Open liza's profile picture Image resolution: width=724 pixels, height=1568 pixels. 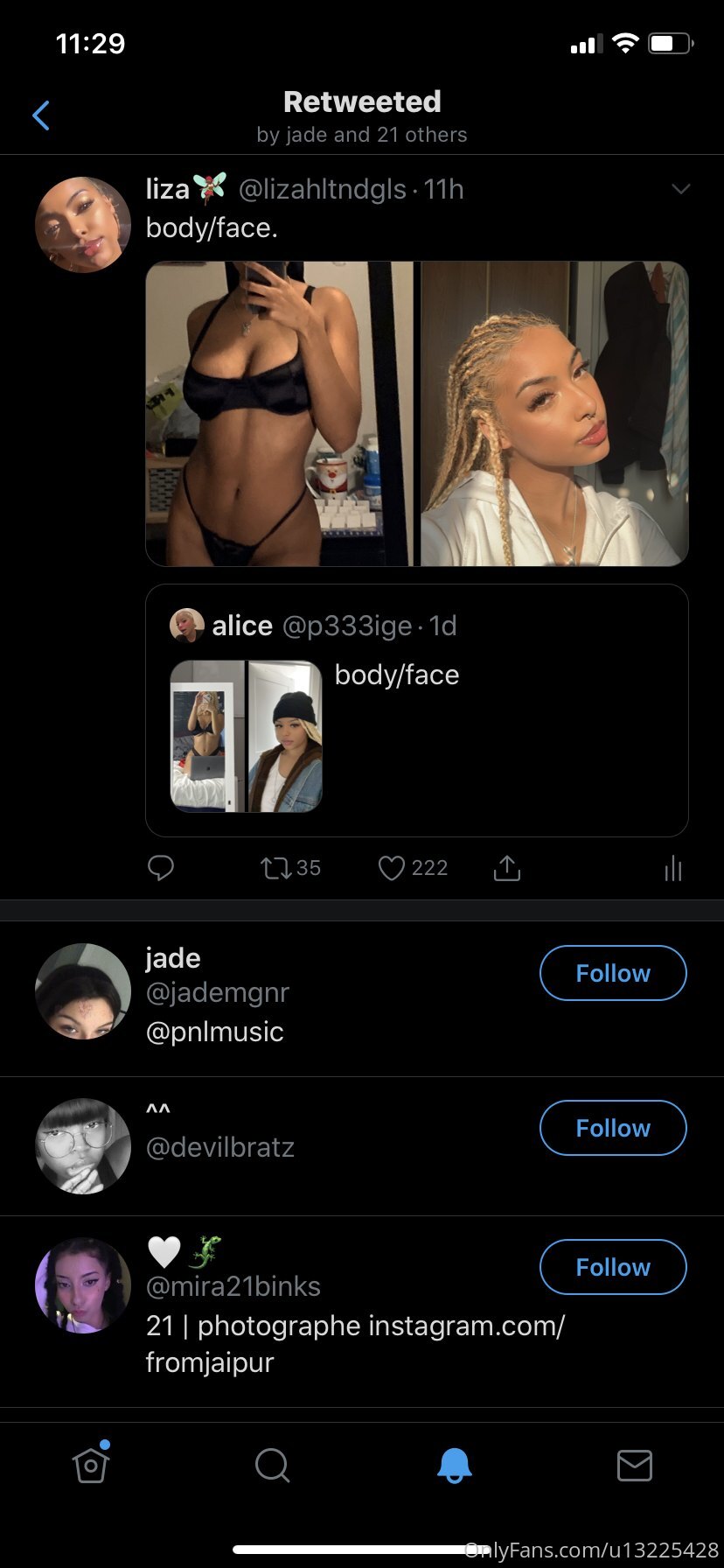(83, 225)
